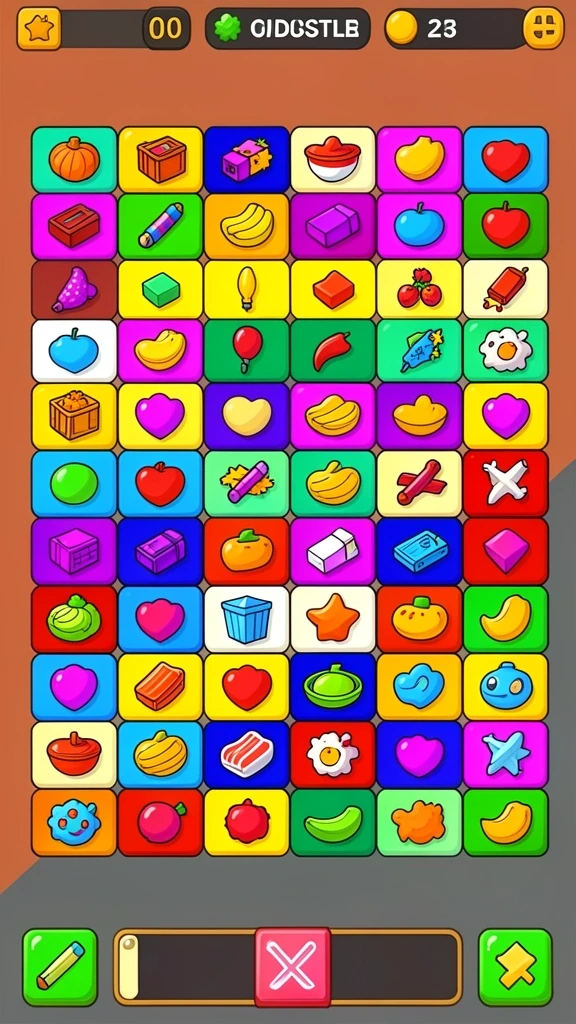Tap the fried egg on the green tile

point(505,350)
